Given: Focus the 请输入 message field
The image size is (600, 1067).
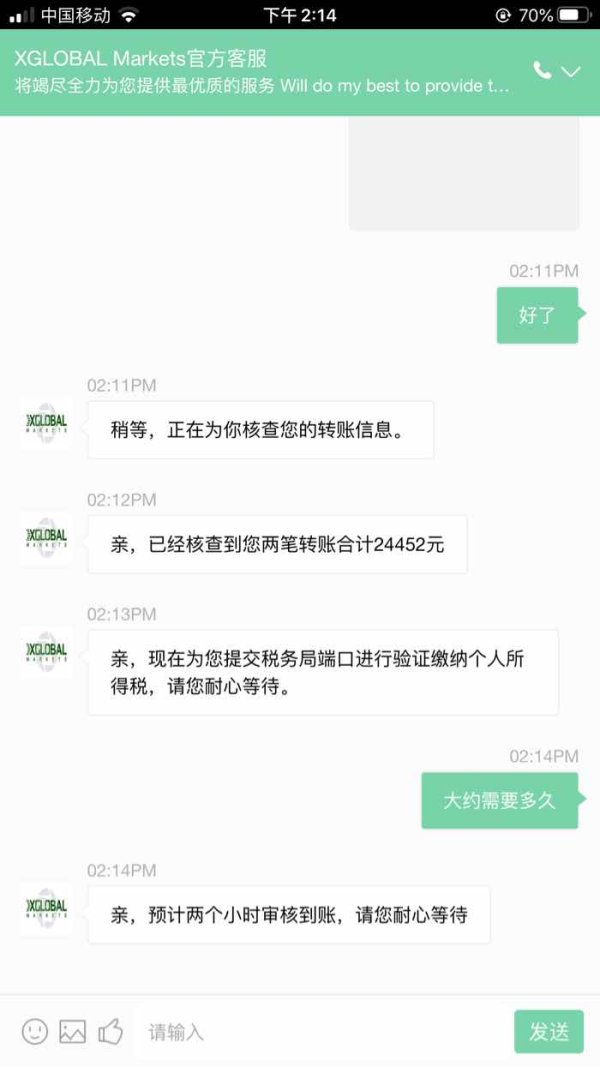Looking at the screenshot, I should point(322,1032).
